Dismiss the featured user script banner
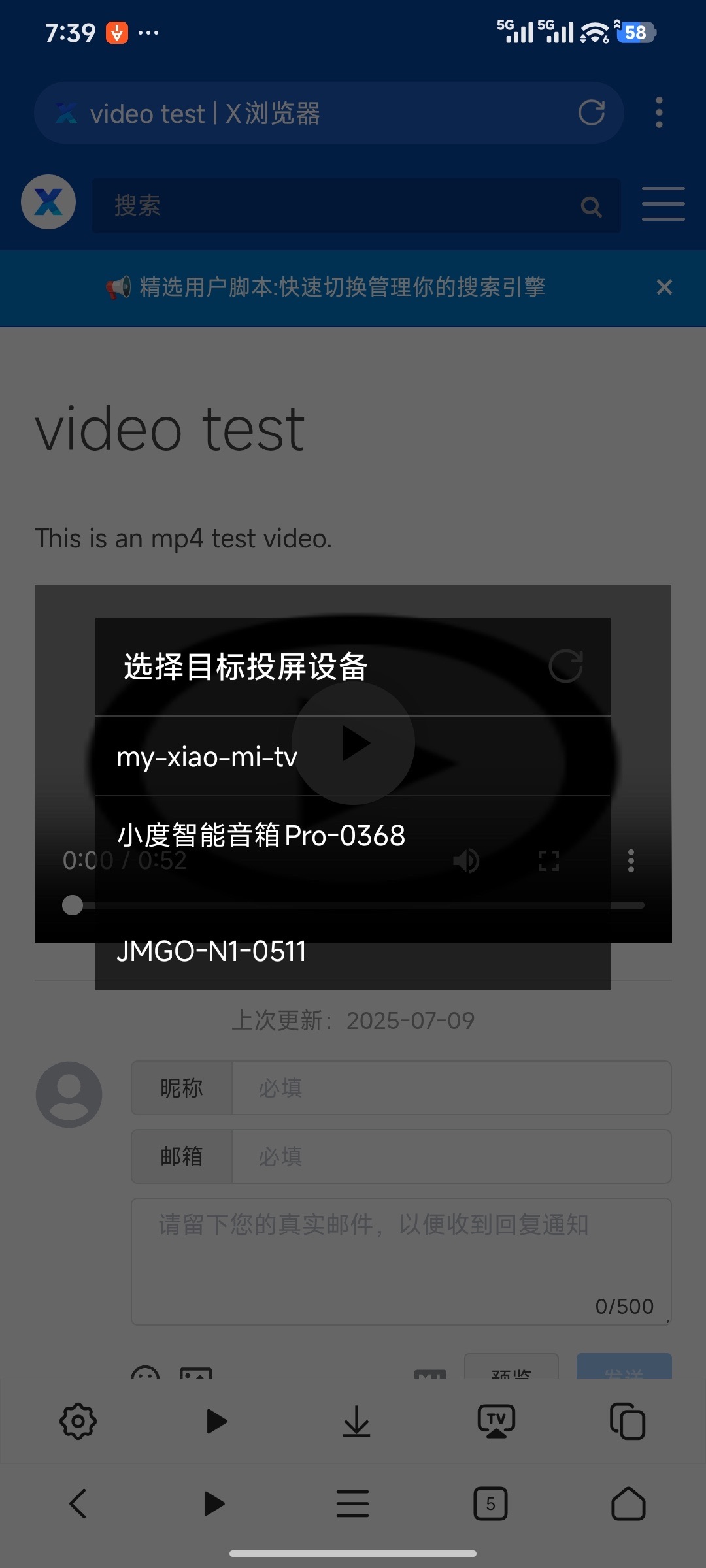The height and width of the screenshot is (1568, 706). pos(664,287)
